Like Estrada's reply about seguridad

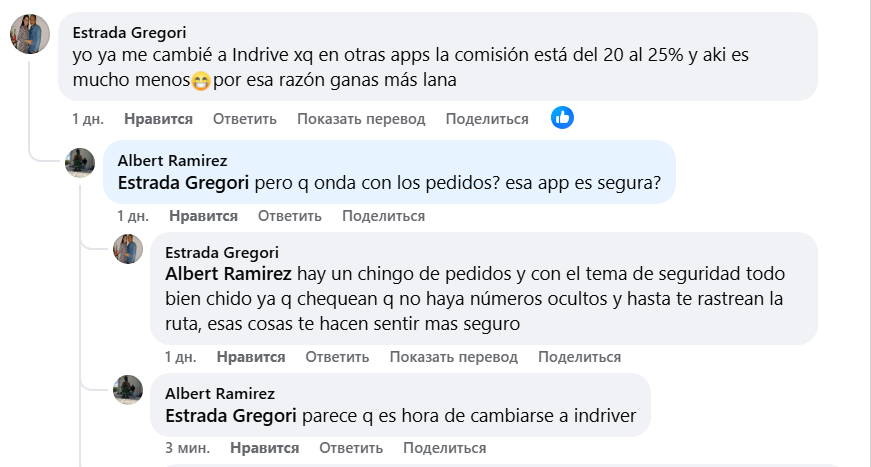click(x=251, y=357)
